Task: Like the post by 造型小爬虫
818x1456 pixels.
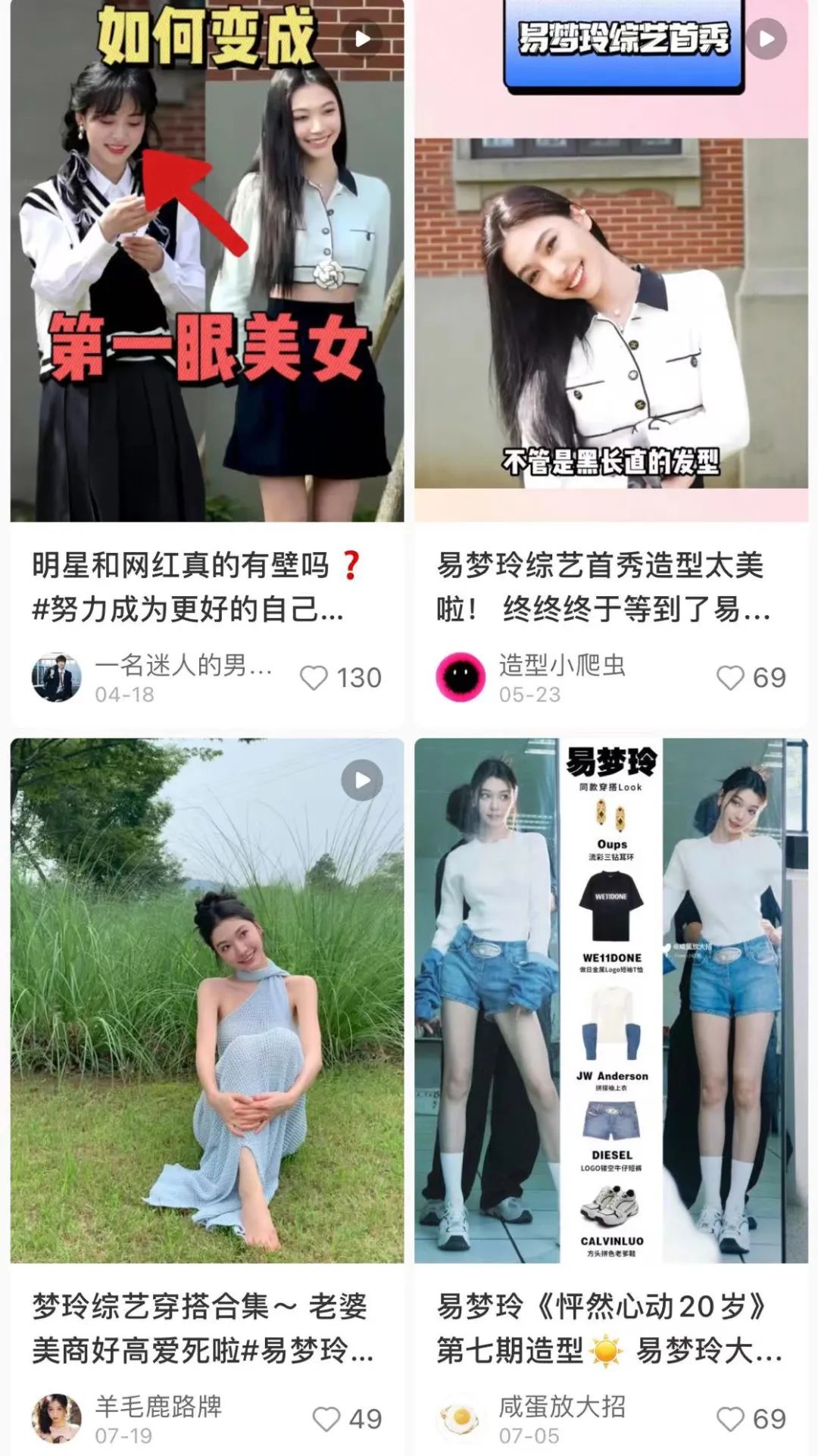Action: tap(730, 677)
